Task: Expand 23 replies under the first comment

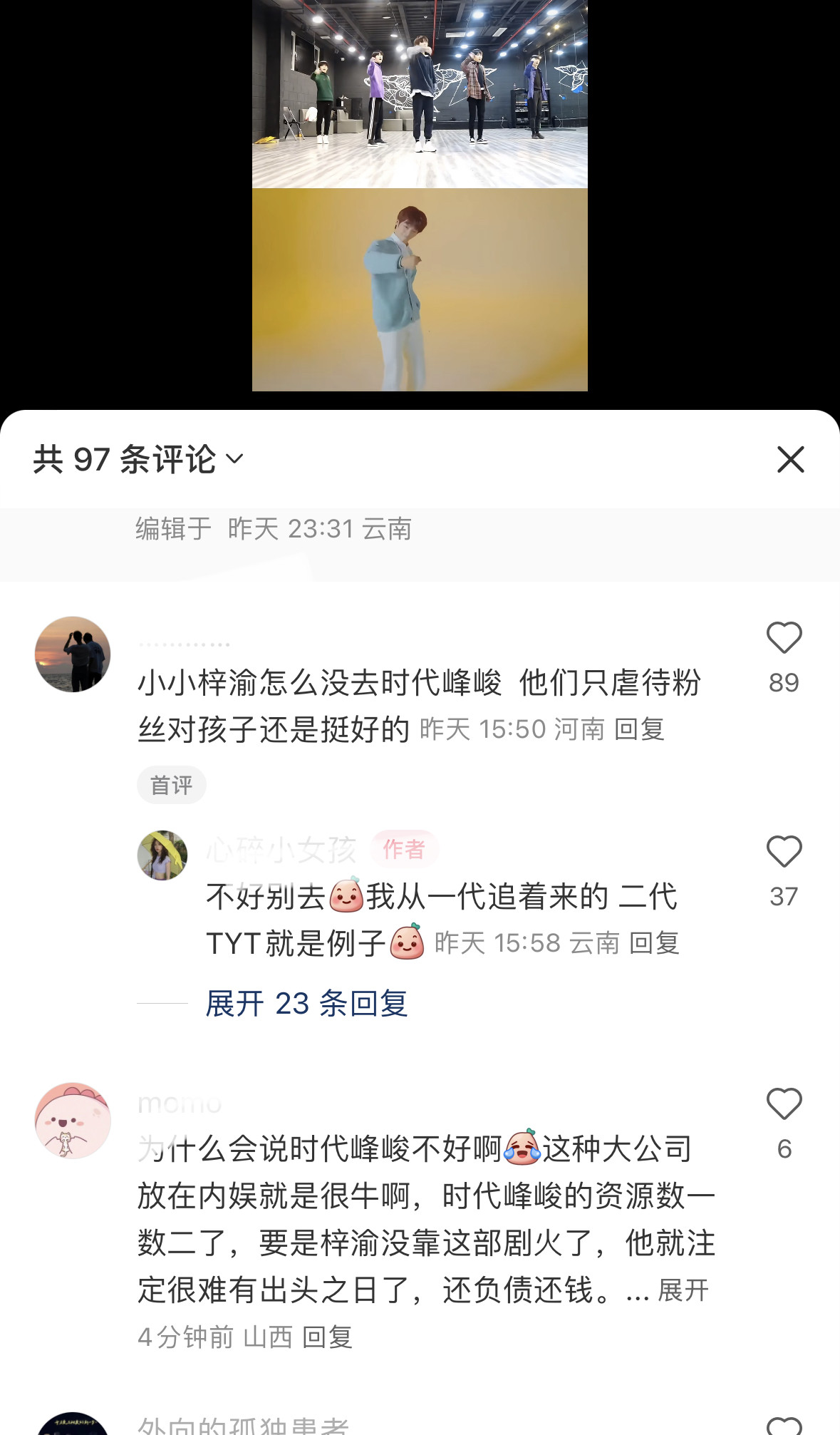Action: pos(306,1004)
